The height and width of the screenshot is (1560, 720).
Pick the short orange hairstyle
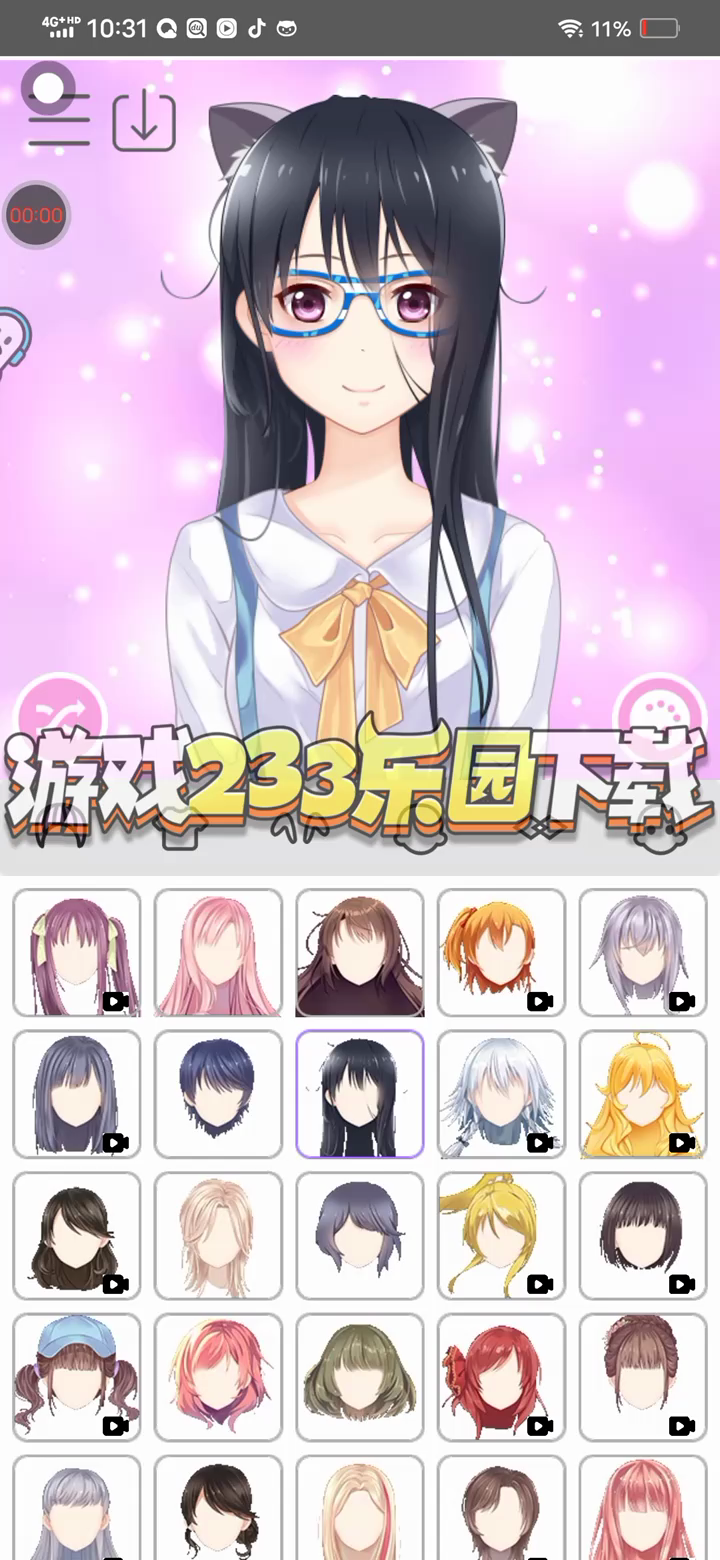tap(501, 952)
